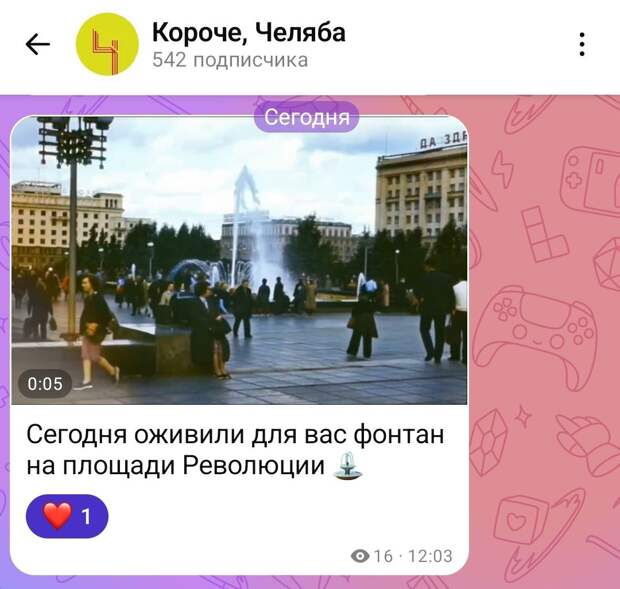Screen dimensions: 620x589
Task: Open the Короче, Челяба channel info
Action: coord(249,45)
